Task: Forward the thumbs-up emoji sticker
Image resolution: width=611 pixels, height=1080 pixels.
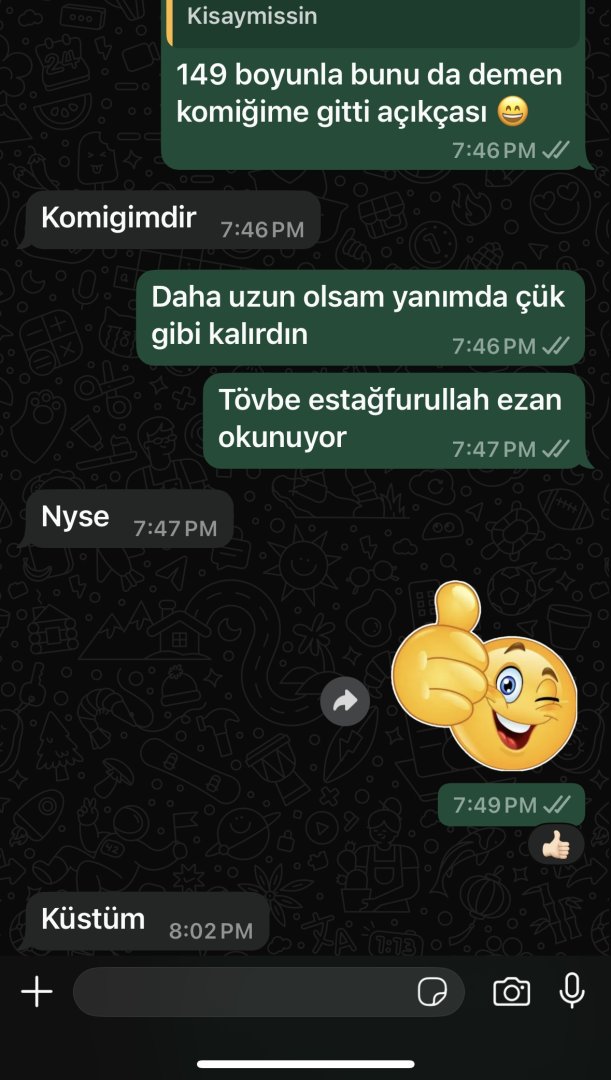Action: click(x=345, y=702)
